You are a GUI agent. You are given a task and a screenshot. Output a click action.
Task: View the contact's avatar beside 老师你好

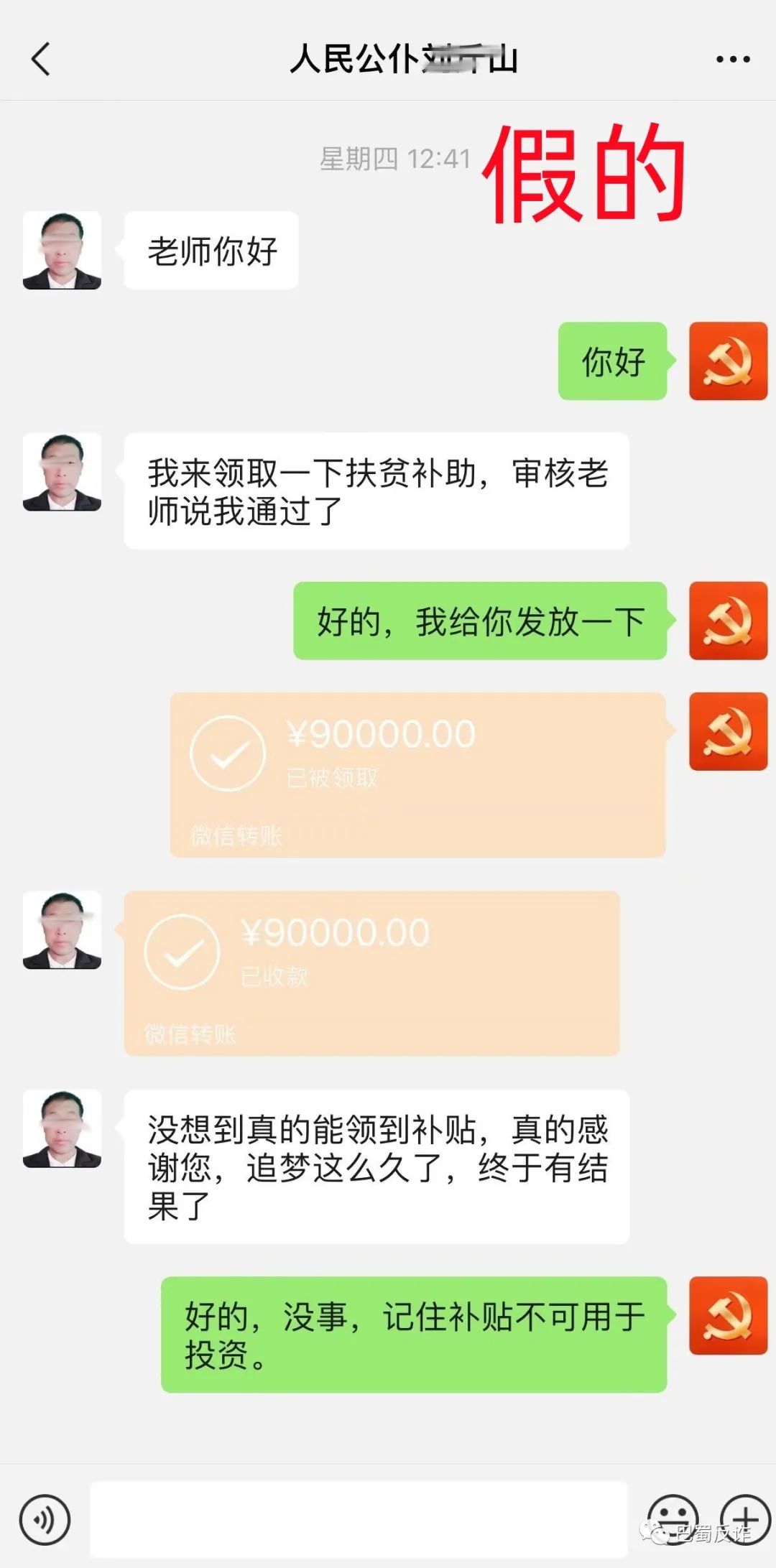click(62, 251)
